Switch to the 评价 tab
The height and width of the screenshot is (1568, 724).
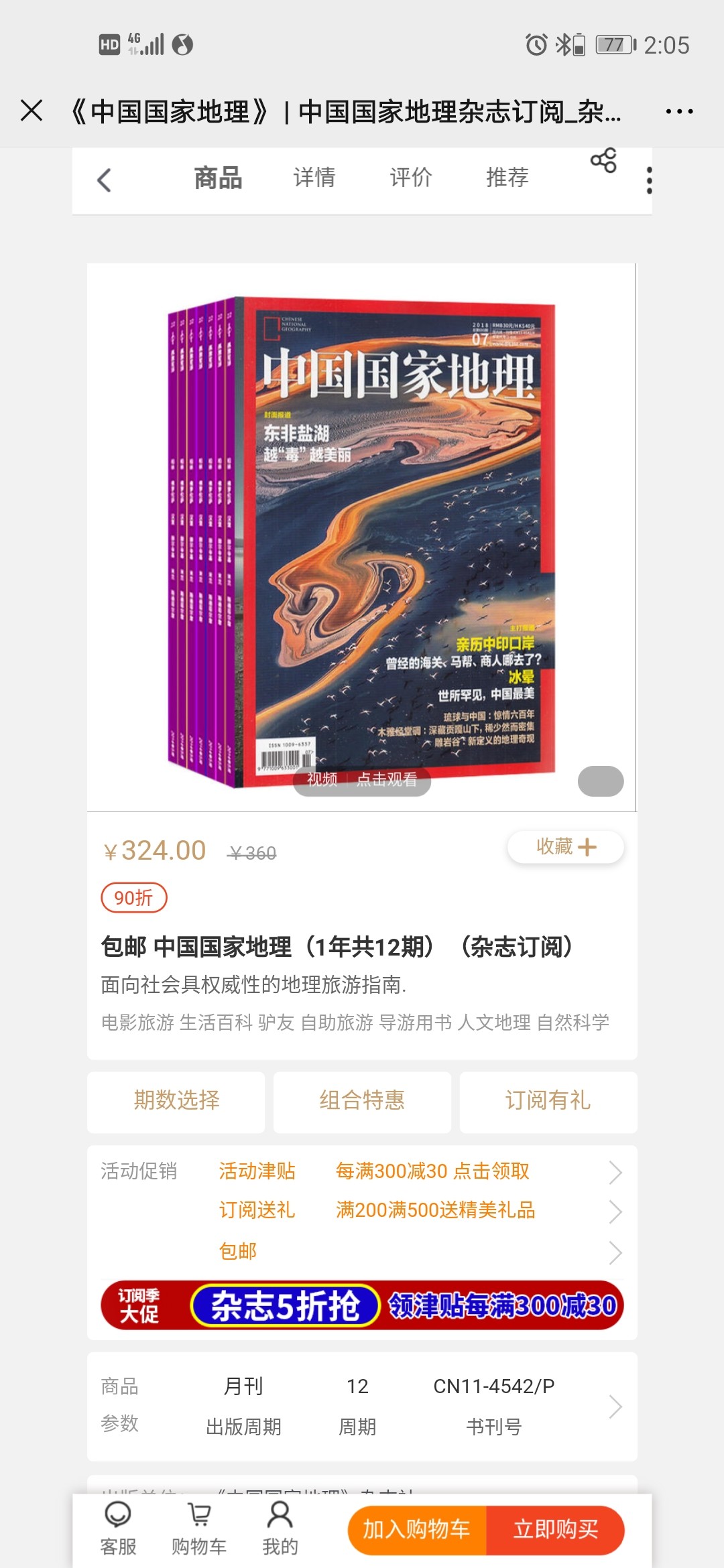pyautogui.click(x=410, y=178)
